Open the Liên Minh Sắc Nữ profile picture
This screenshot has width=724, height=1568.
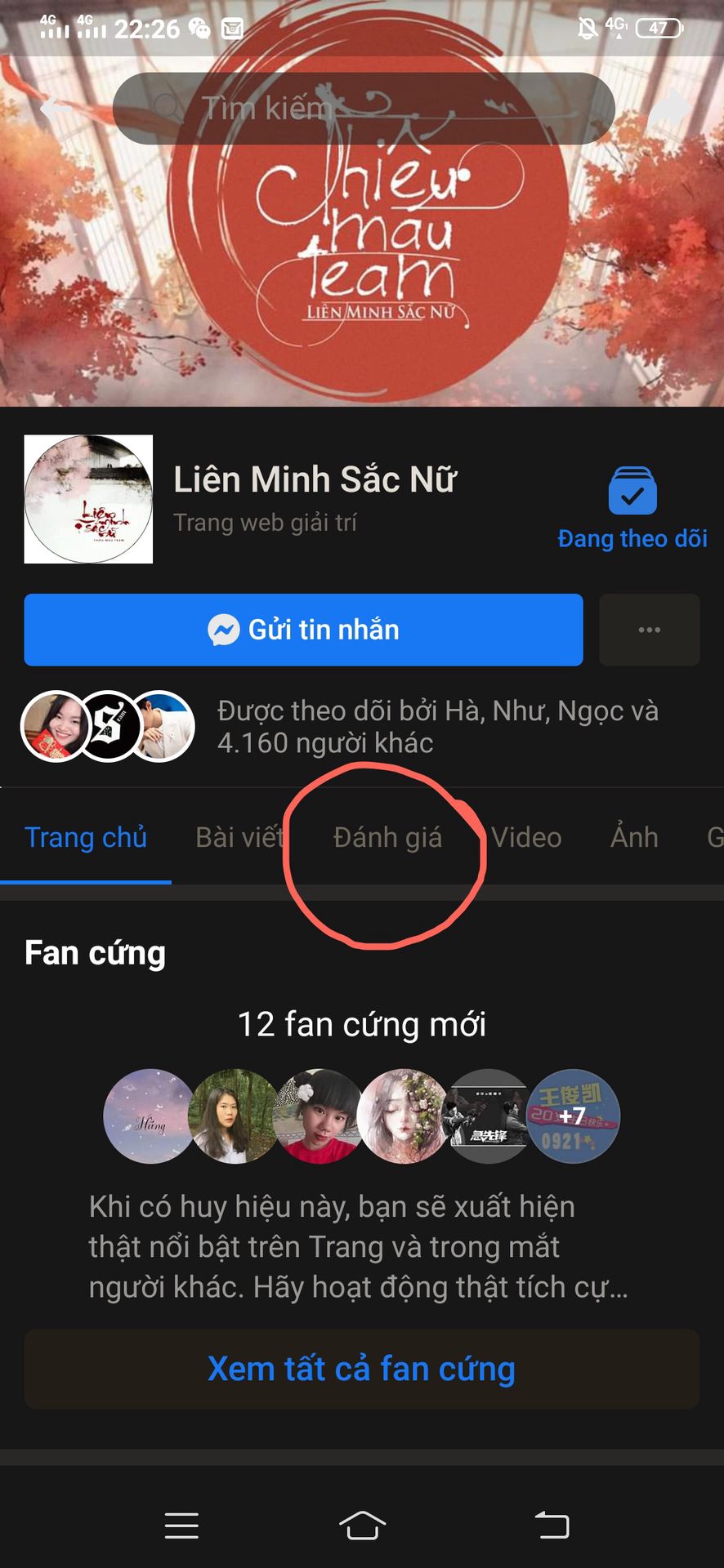pos(88,499)
